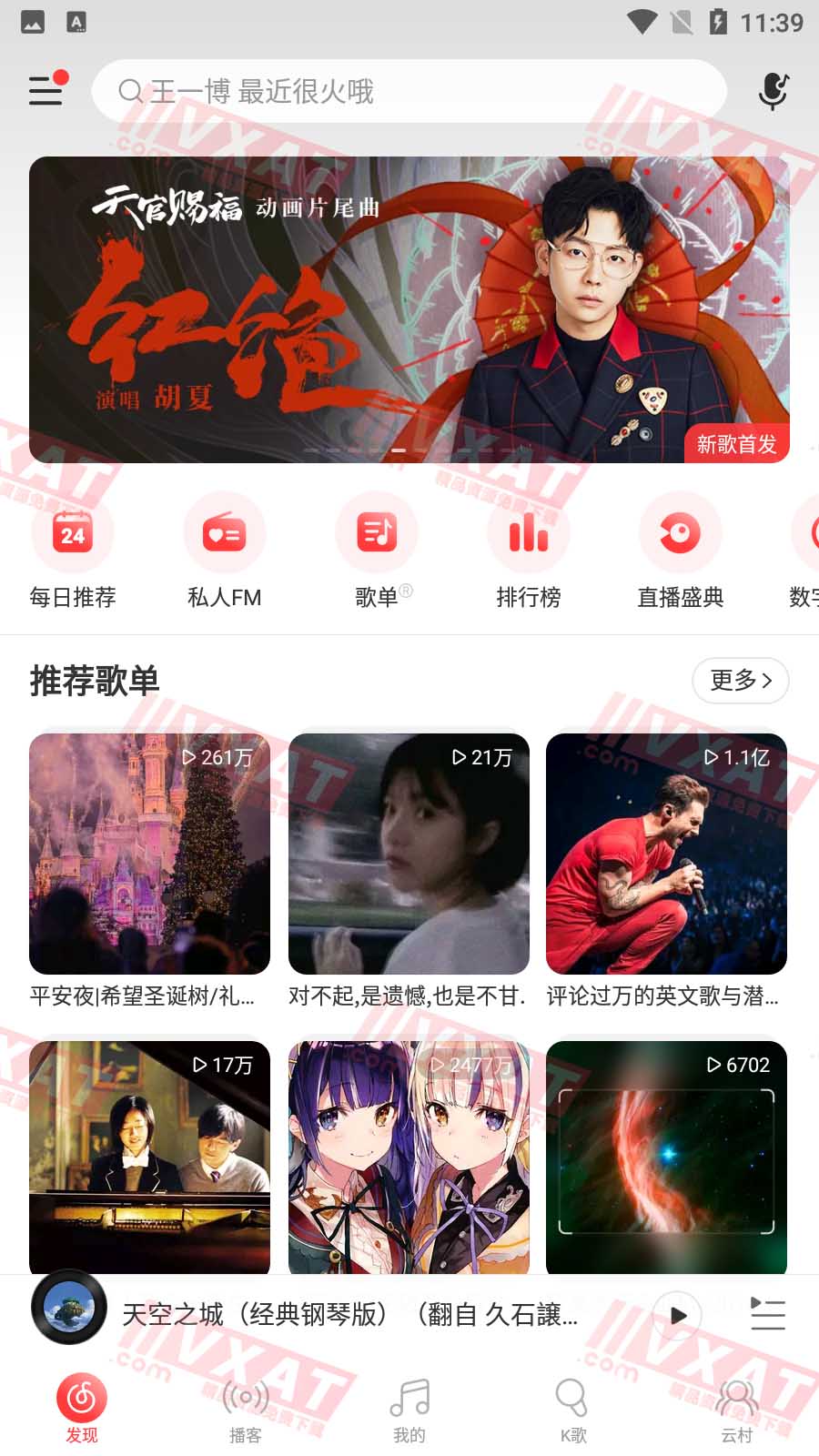The width and height of the screenshot is (819, 1456).
Task: Activate voice search microphone
Action: tap(773, 91)
